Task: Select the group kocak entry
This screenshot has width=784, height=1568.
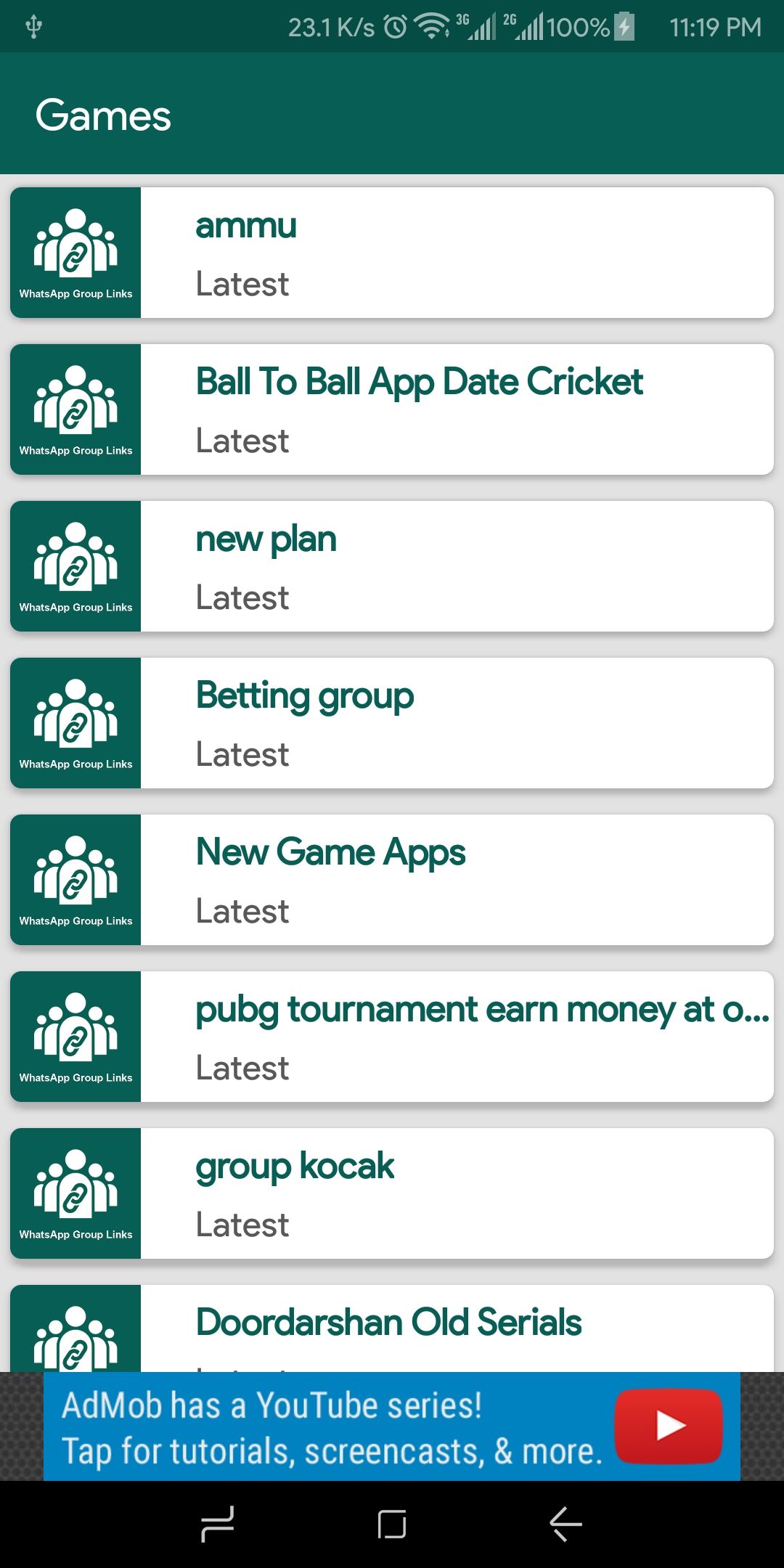Action: pos(392,1193)
